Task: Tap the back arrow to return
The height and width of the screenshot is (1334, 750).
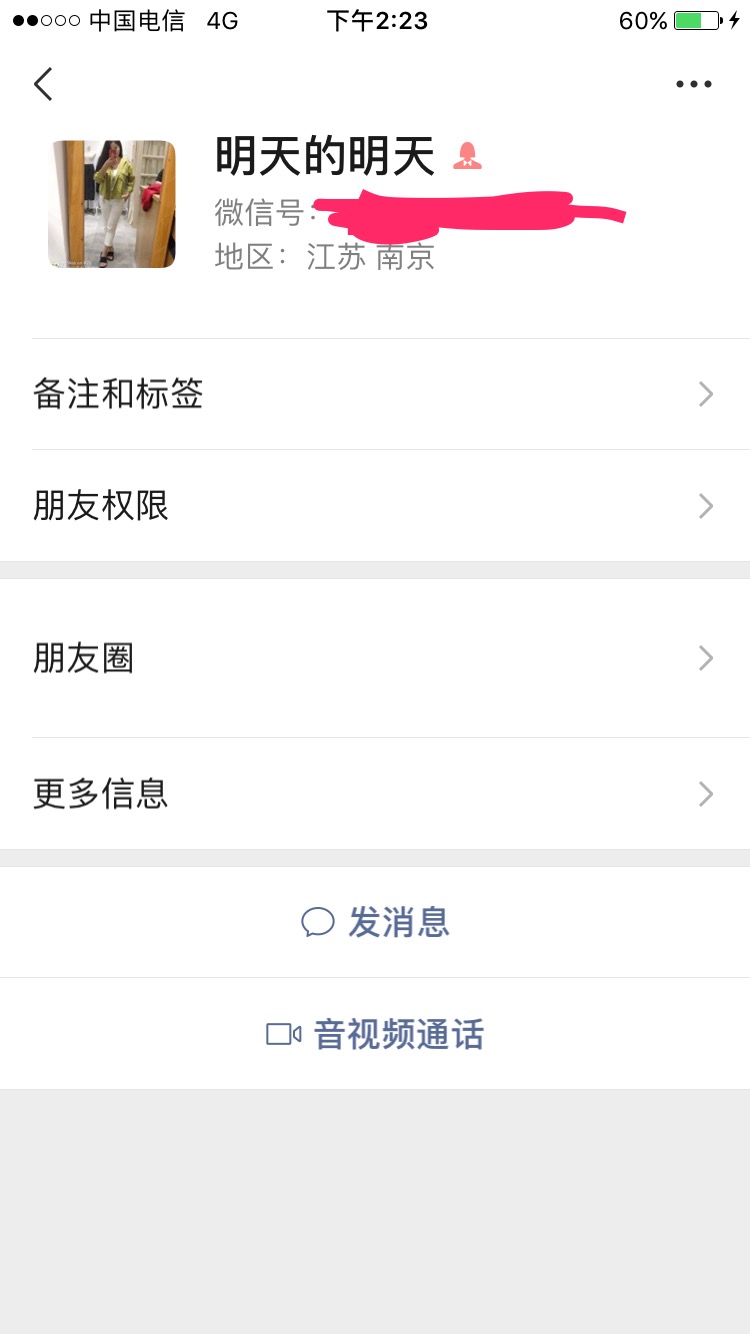Action: (x=42, y=84)
